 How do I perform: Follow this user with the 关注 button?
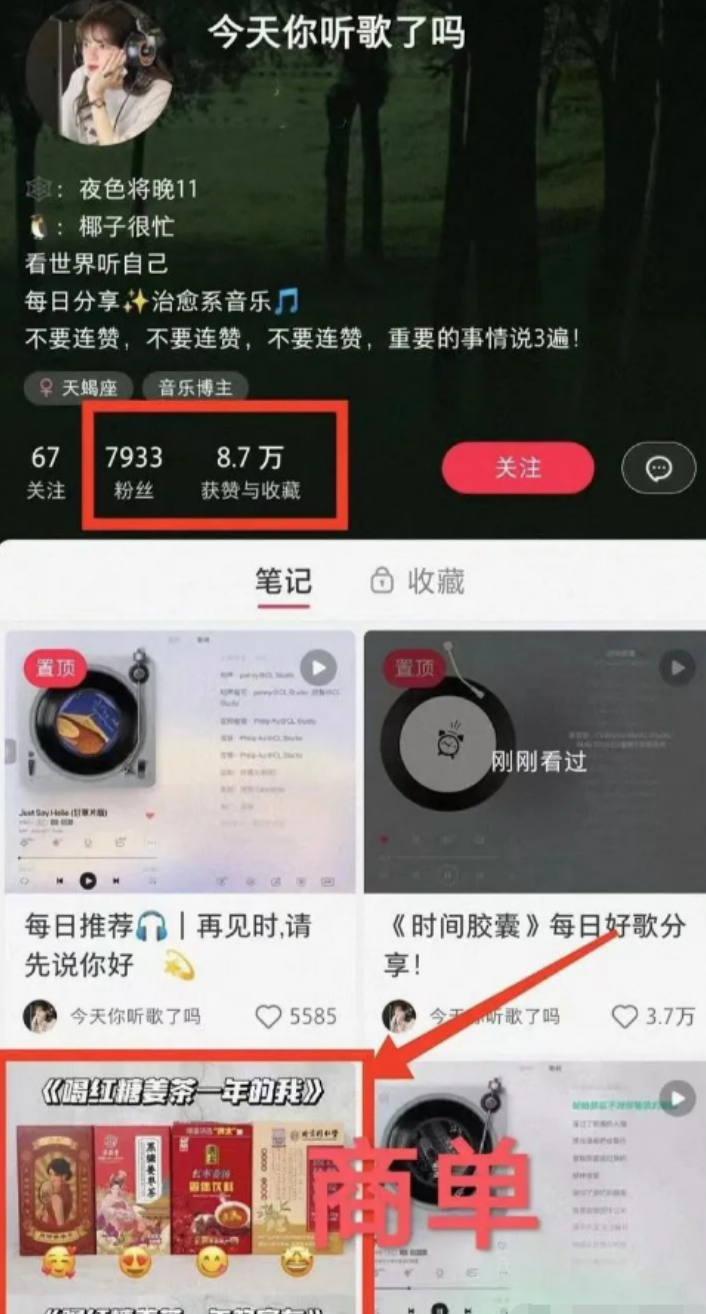(517, 468)
